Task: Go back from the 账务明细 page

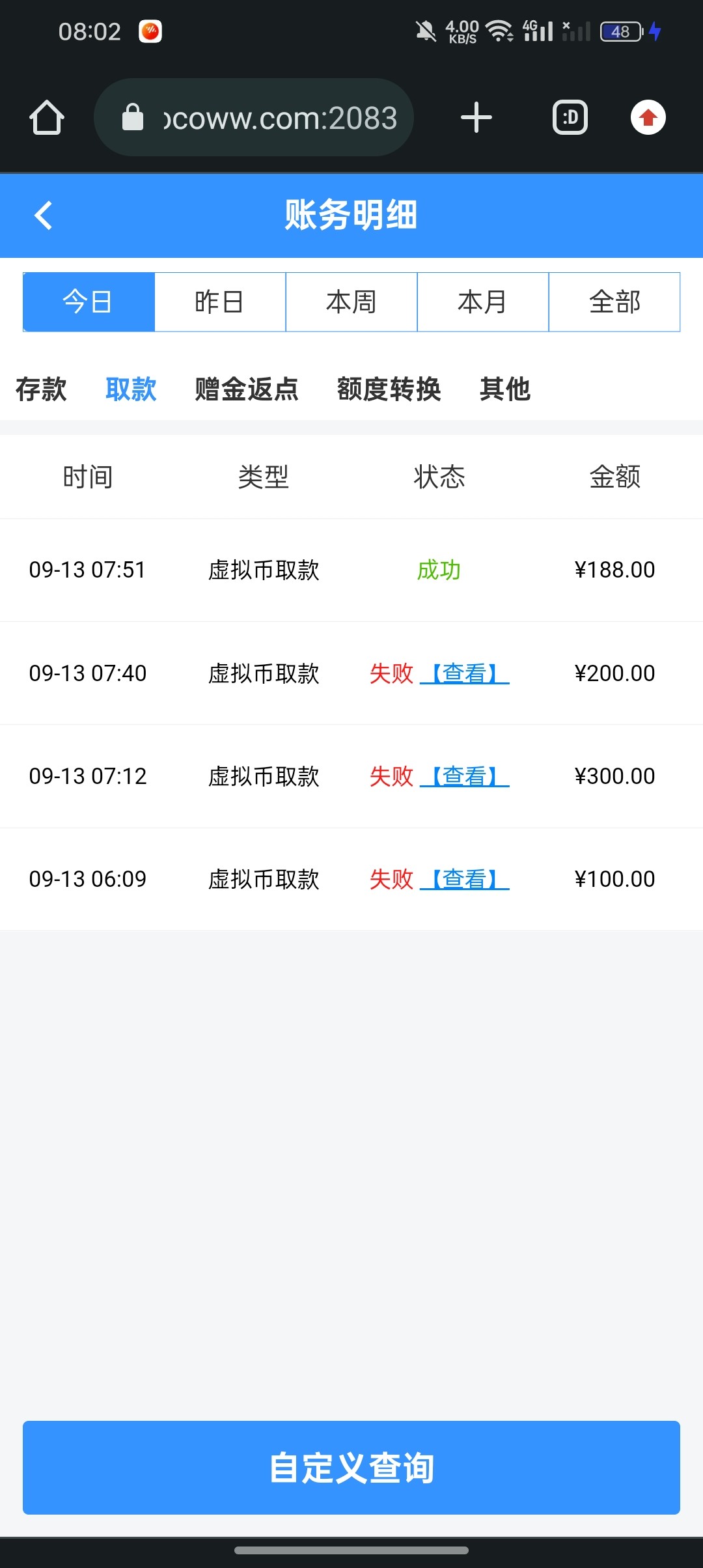Action: click(x=44, y=216)
